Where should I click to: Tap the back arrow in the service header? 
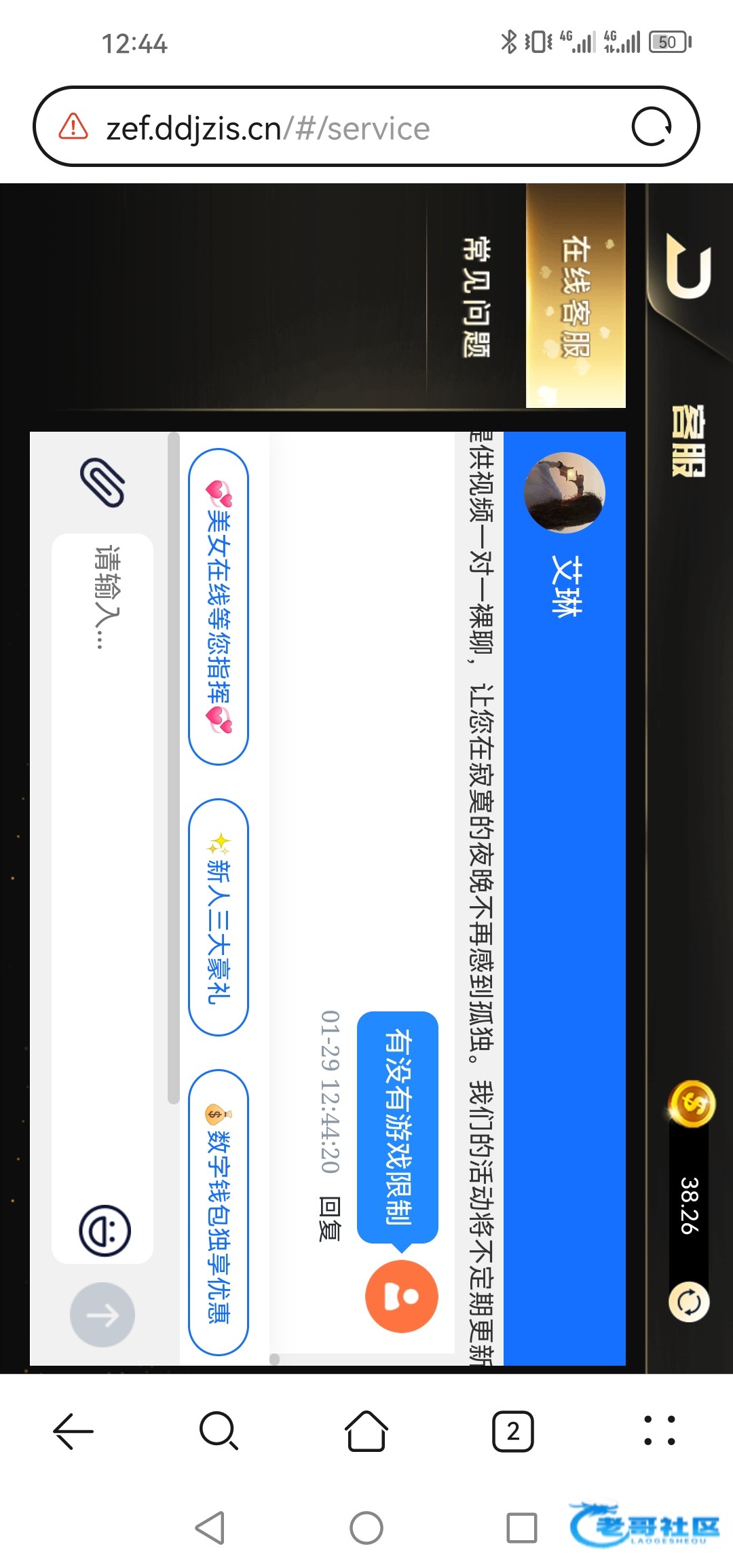(x=688, y=266)
